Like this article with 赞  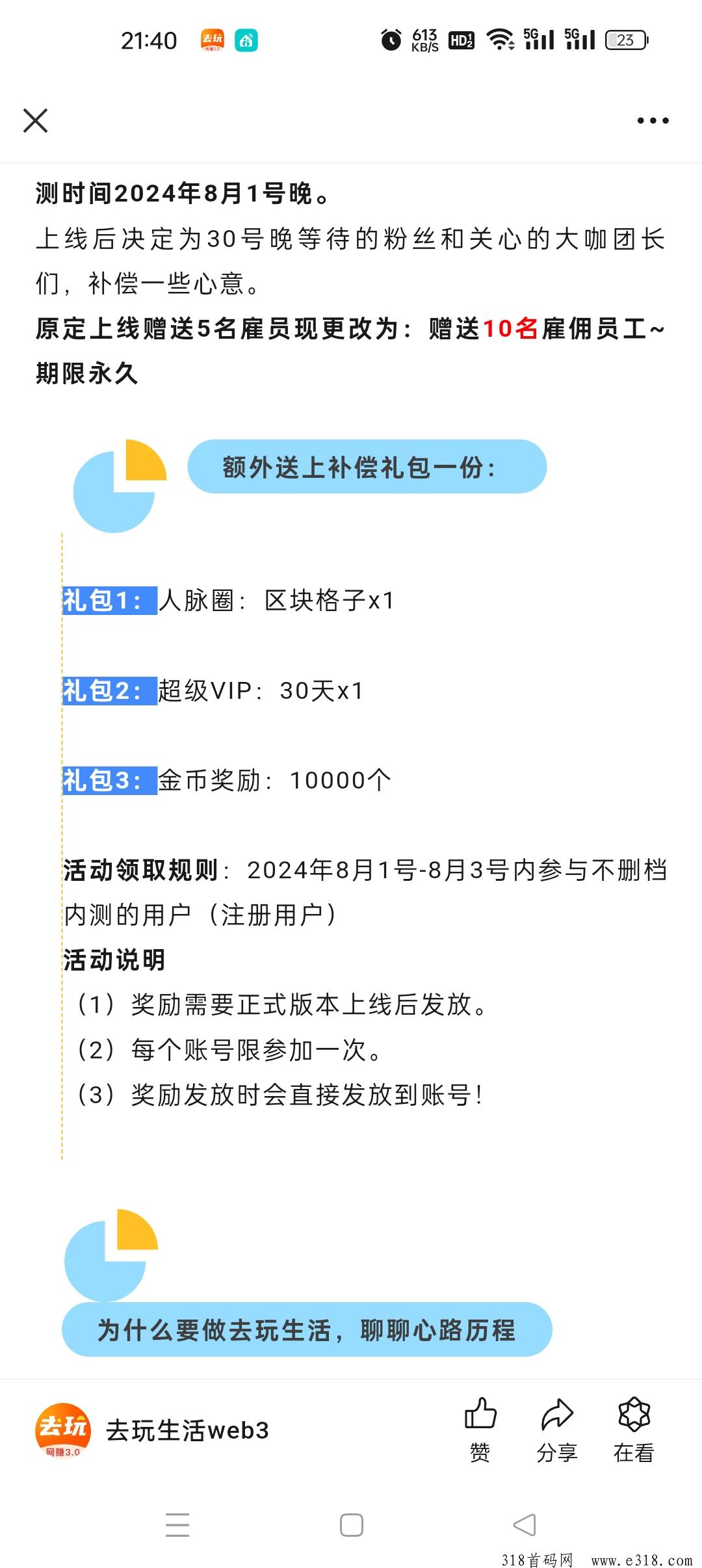(x=480, y=1430)
